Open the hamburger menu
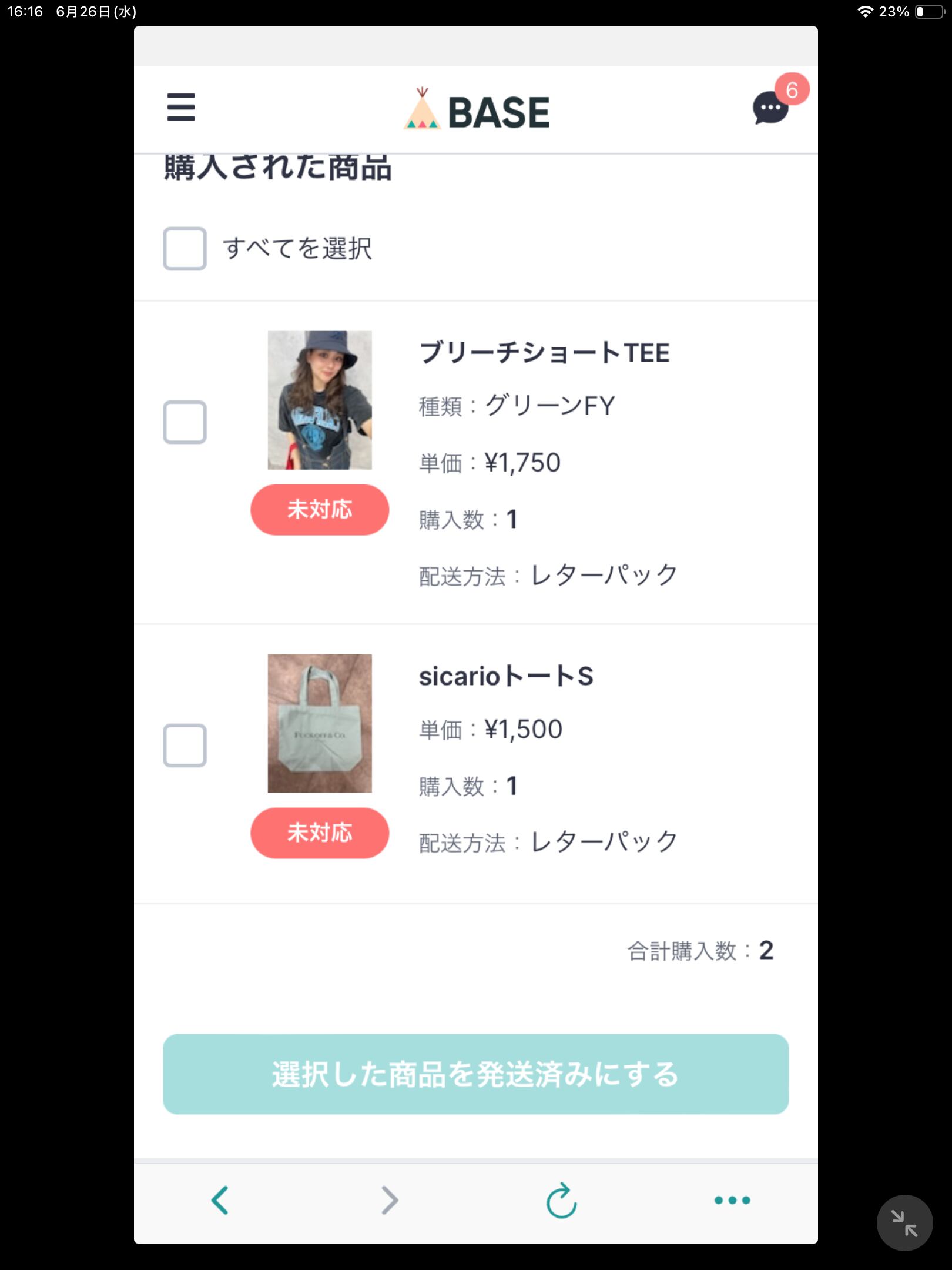Viewport: 952px width, 1270px height. tap(181, 107)
